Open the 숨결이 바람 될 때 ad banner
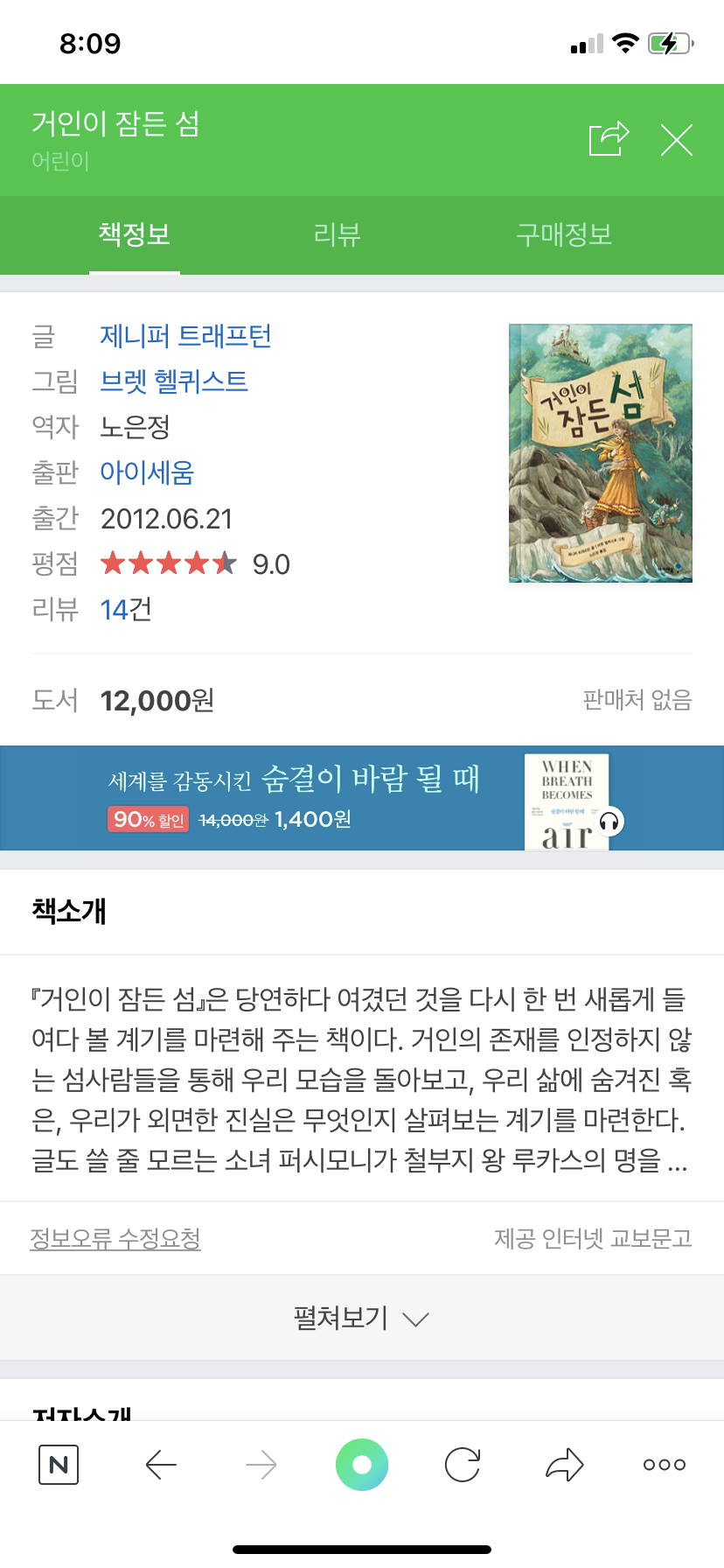724x1568 pixels. click(362, 798)
